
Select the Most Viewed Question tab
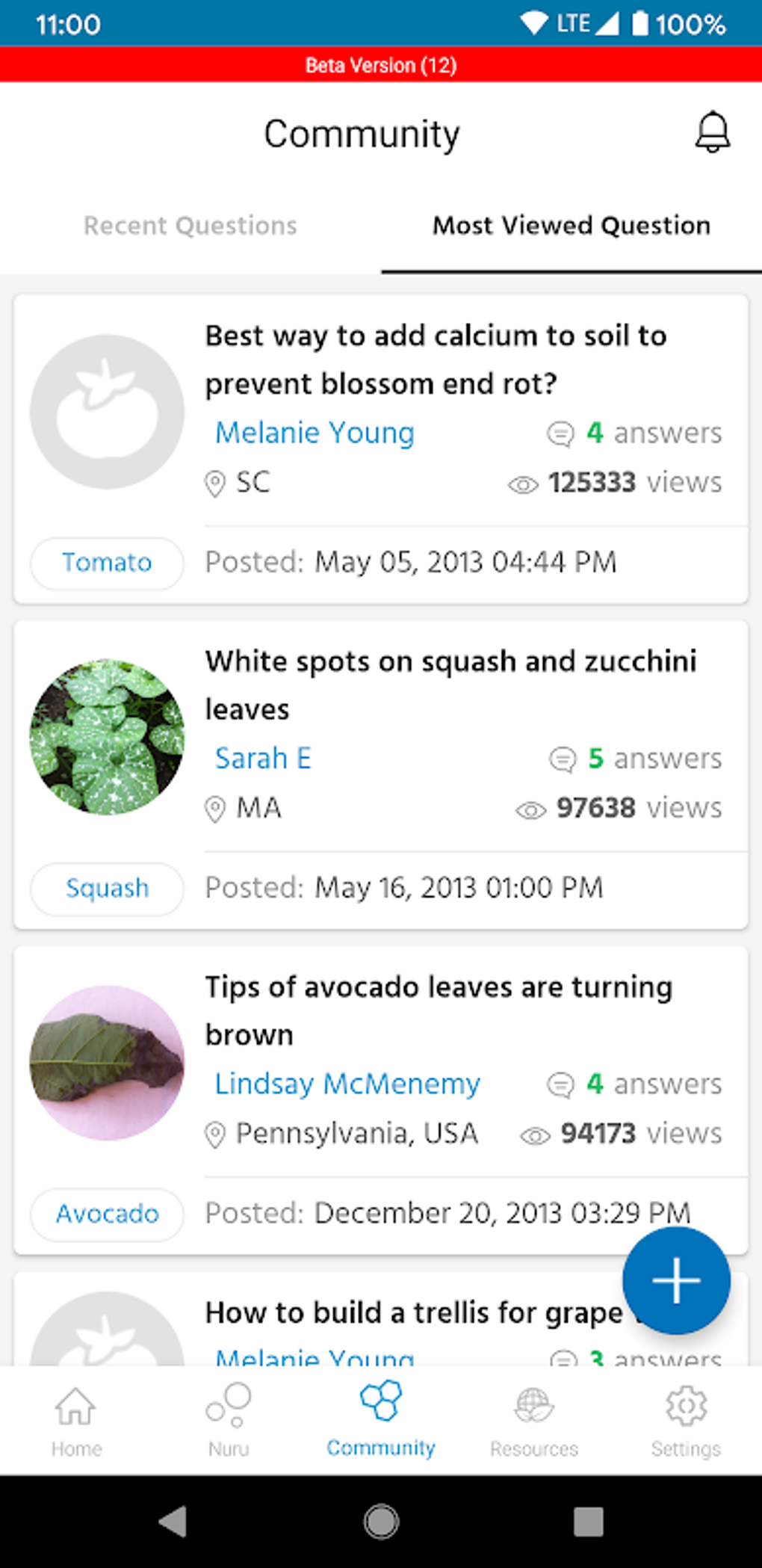click(x=570, y=225)
